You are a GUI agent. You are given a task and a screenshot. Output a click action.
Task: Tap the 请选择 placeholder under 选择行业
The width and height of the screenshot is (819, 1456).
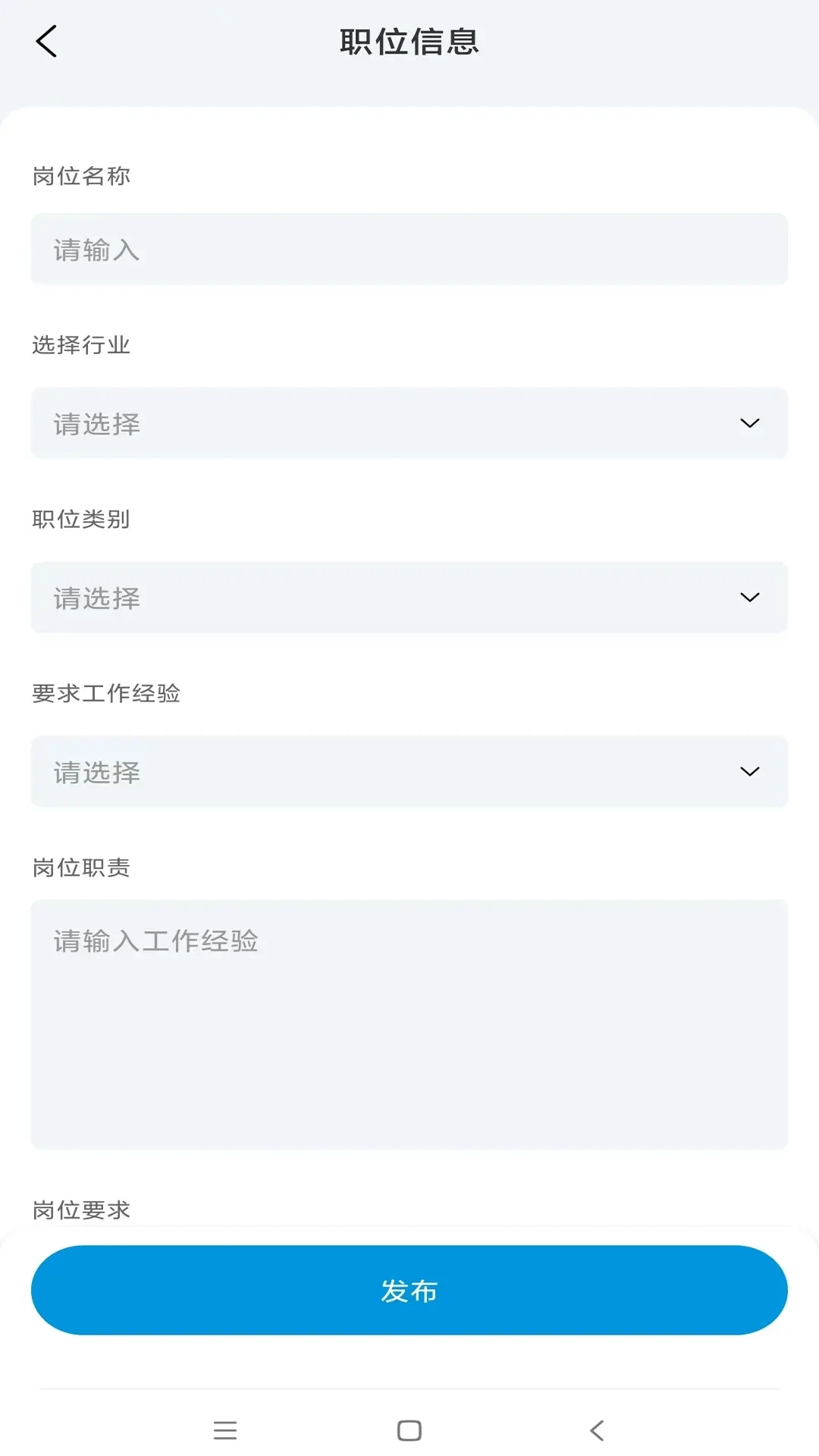coord(96,423)
